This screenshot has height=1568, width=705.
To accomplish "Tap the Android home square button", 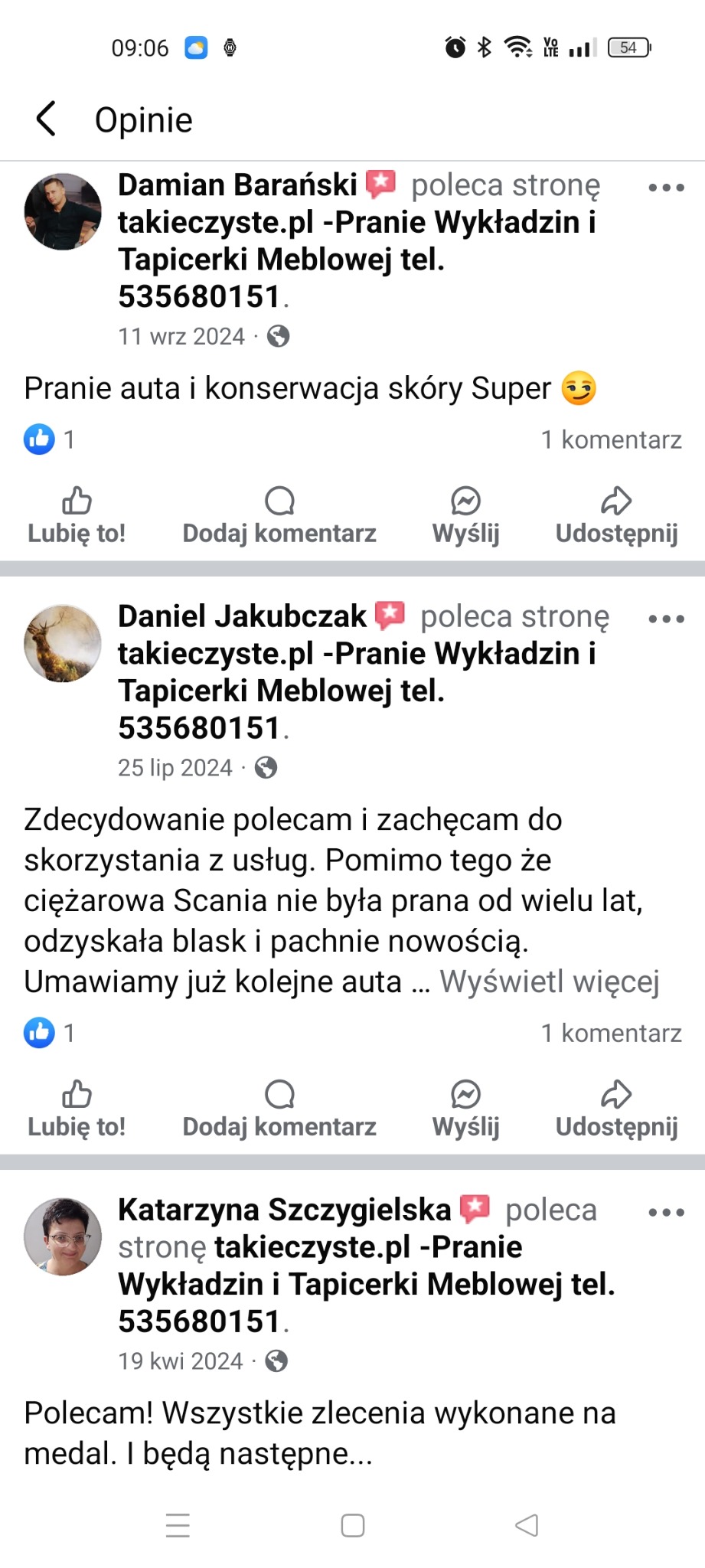I will pos(352,1524).
